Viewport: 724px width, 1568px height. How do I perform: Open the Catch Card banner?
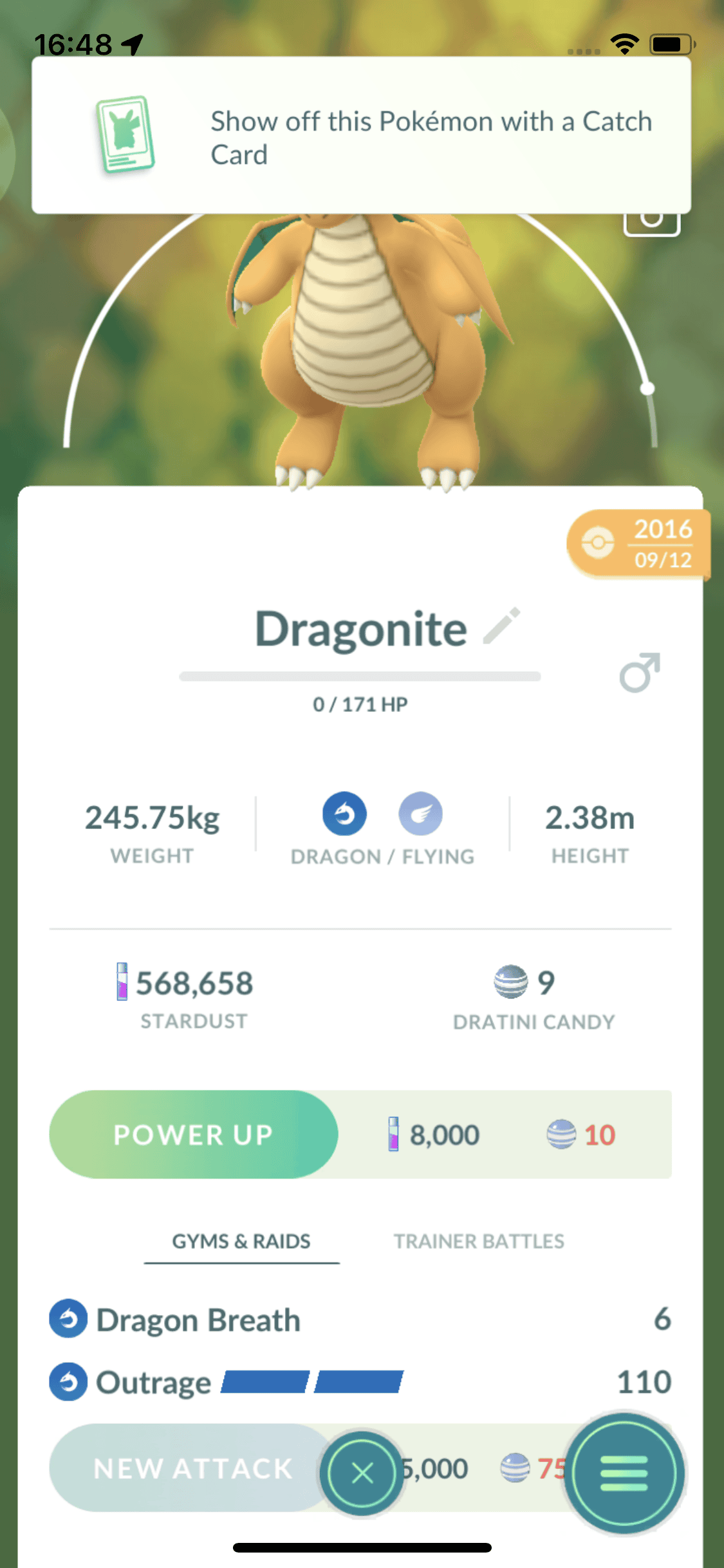[x=361, y=136]
